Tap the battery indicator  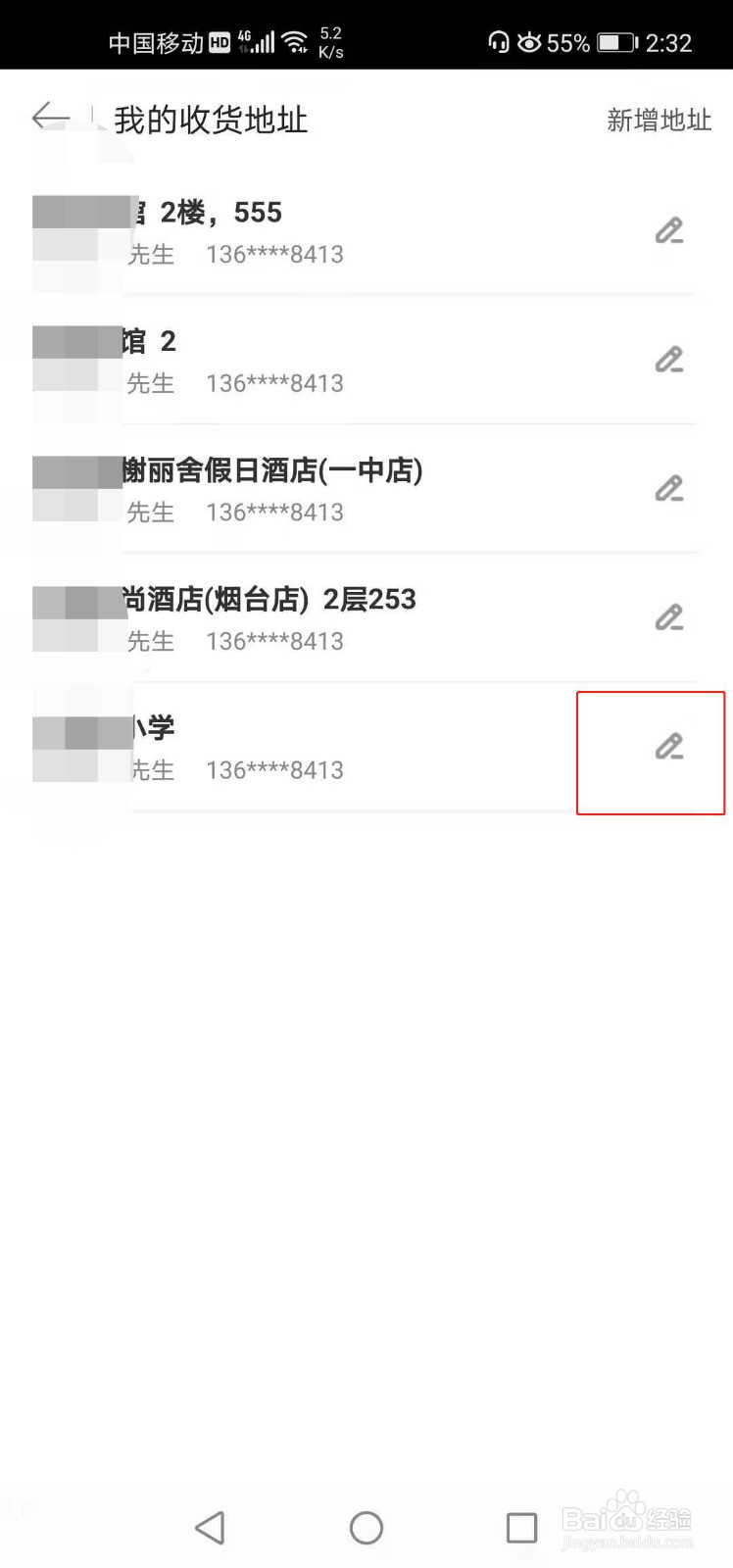[616, 42]
